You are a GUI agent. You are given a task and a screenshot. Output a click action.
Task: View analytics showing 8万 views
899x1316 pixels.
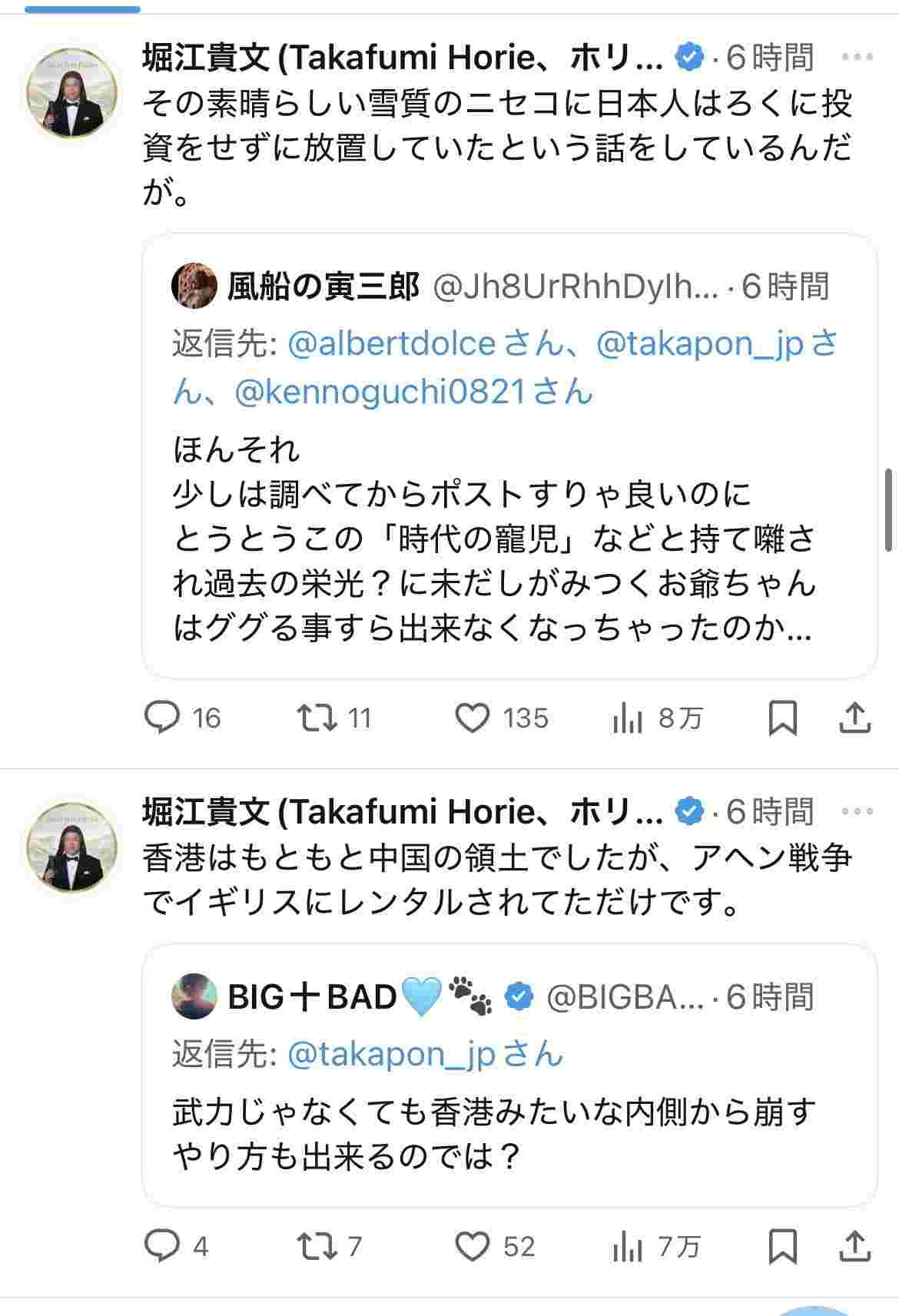628,719
